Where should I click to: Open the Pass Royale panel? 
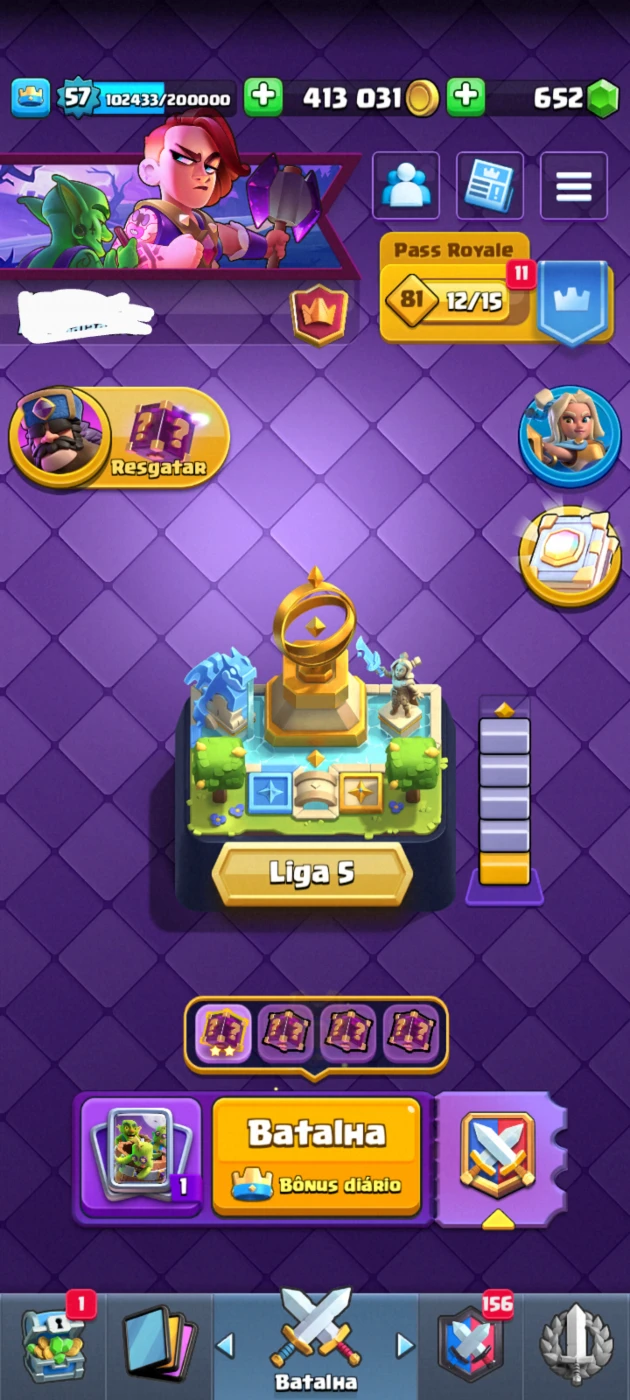coord(496,289)
